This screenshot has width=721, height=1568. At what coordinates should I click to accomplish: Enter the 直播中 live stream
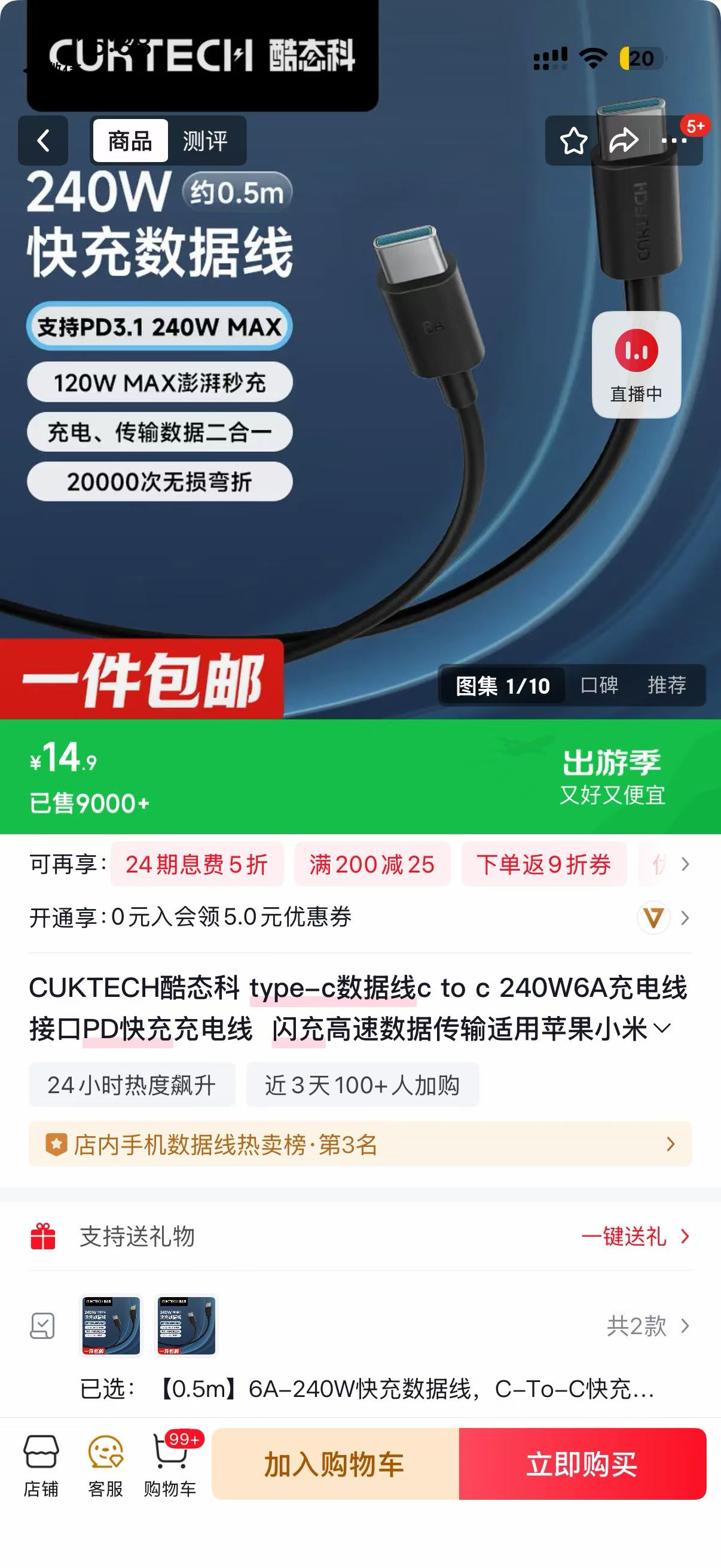(636, 365)
